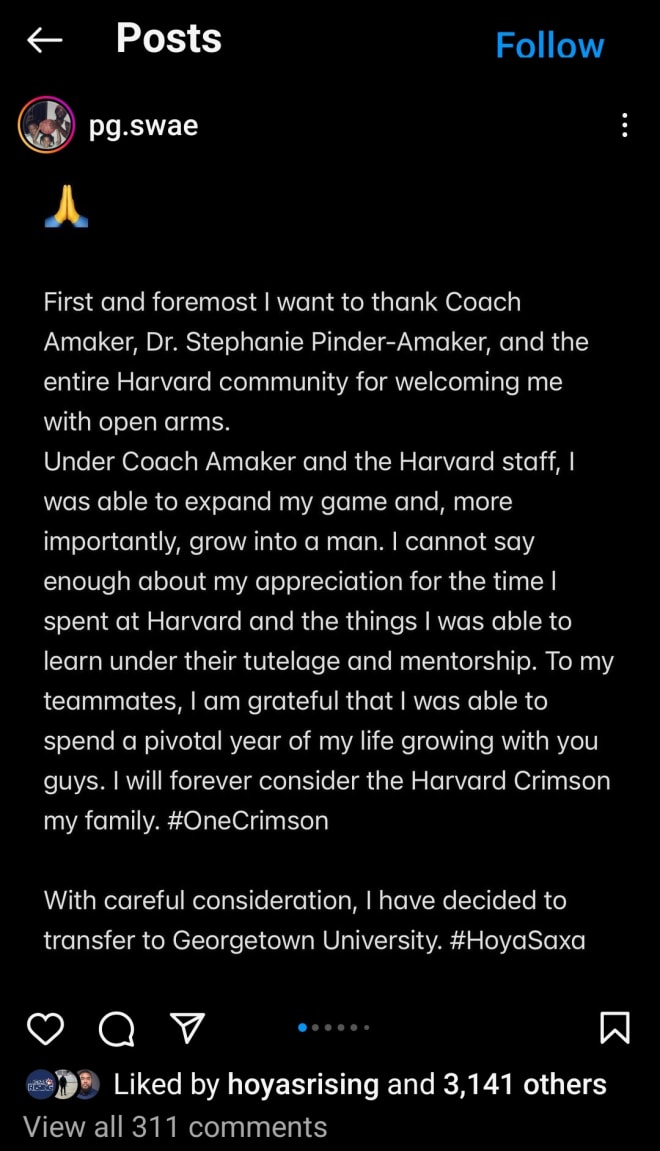660x1151 pixels.
Task: Open the hoyasrising liker profile
Action: point(303,1084)
